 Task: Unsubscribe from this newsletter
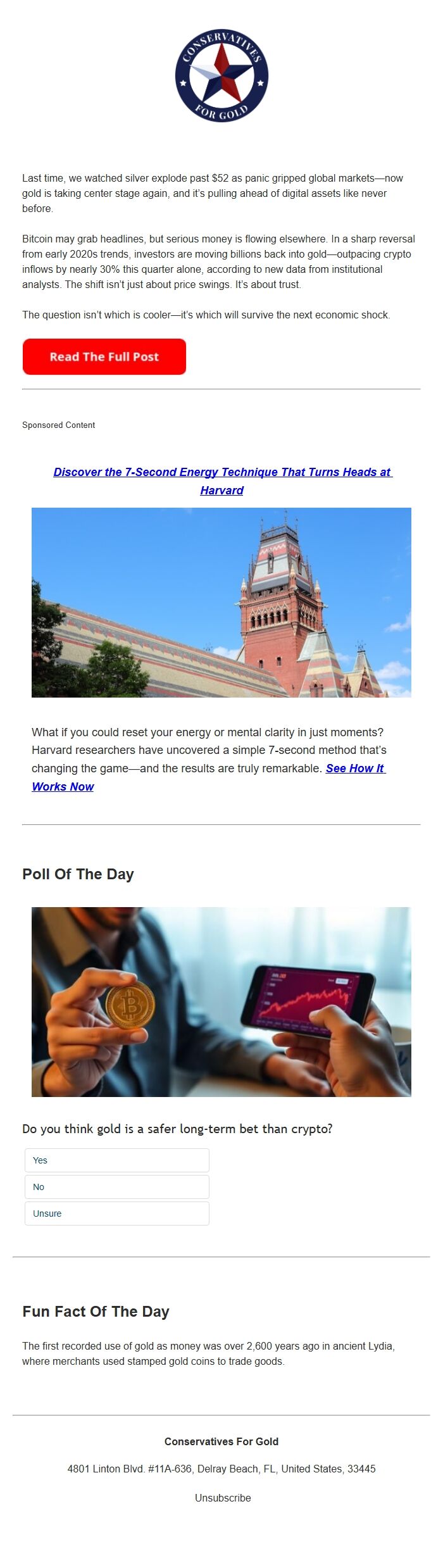(x=223, y=1498)
